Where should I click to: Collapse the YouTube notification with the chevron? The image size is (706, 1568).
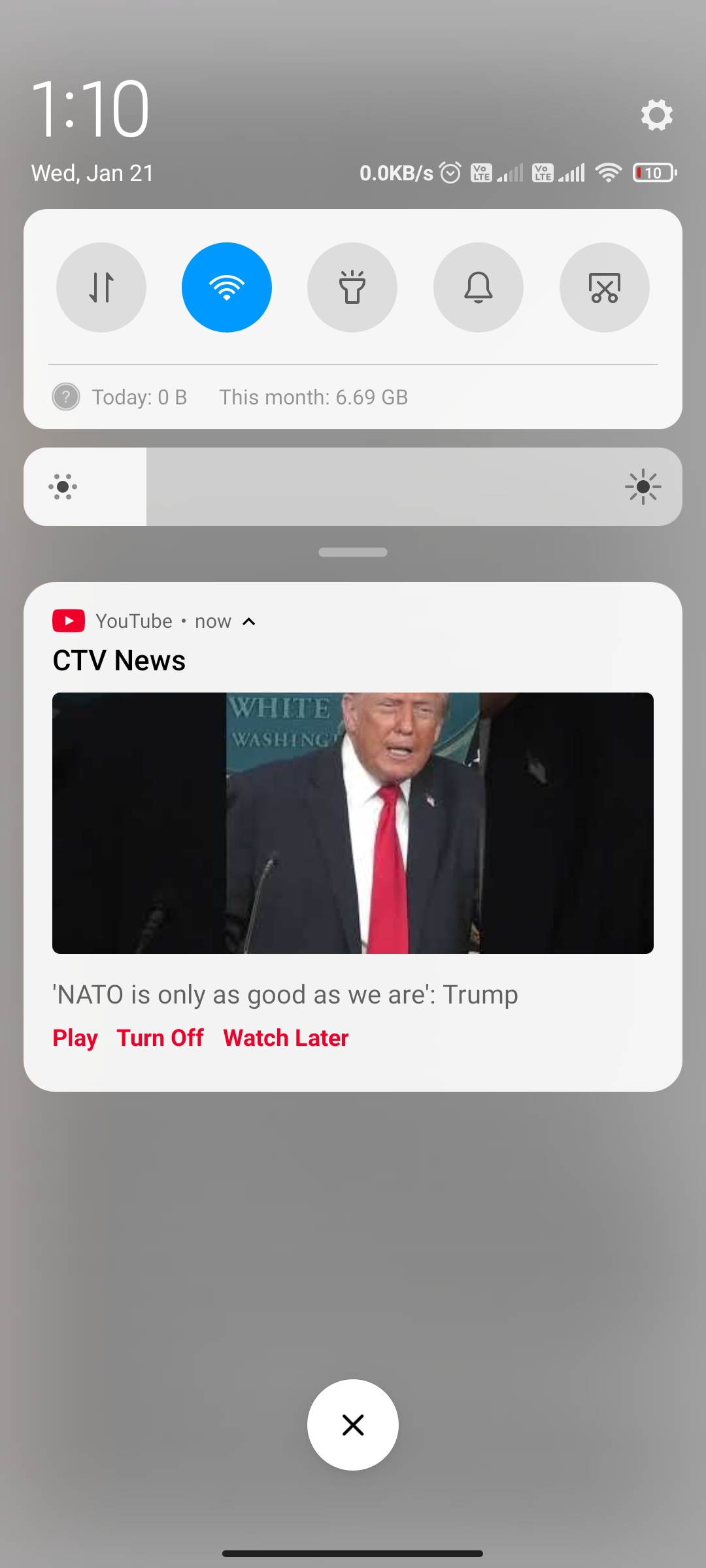[x=249, y=621]
